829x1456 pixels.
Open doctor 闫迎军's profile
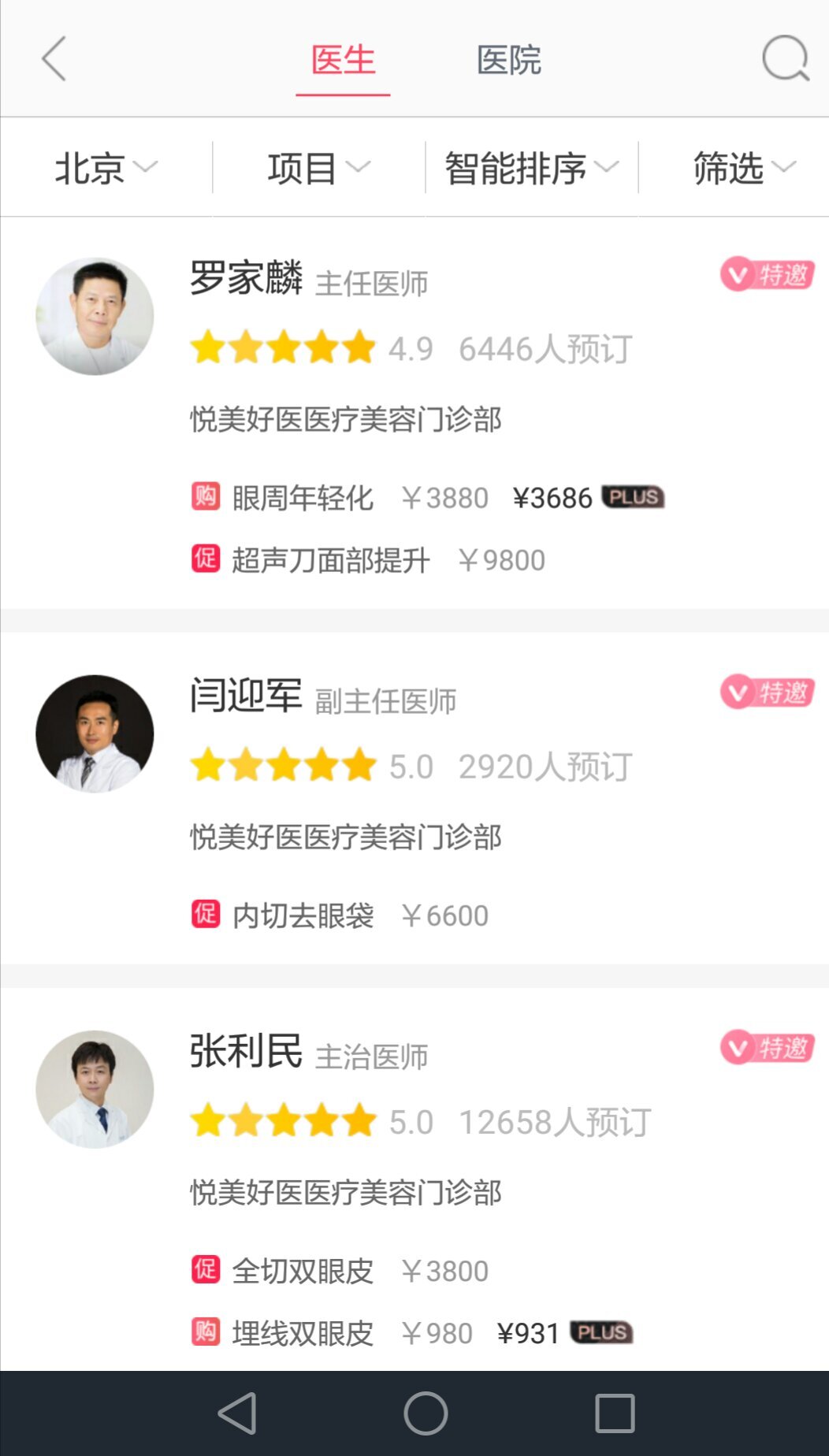coord(246,696)
